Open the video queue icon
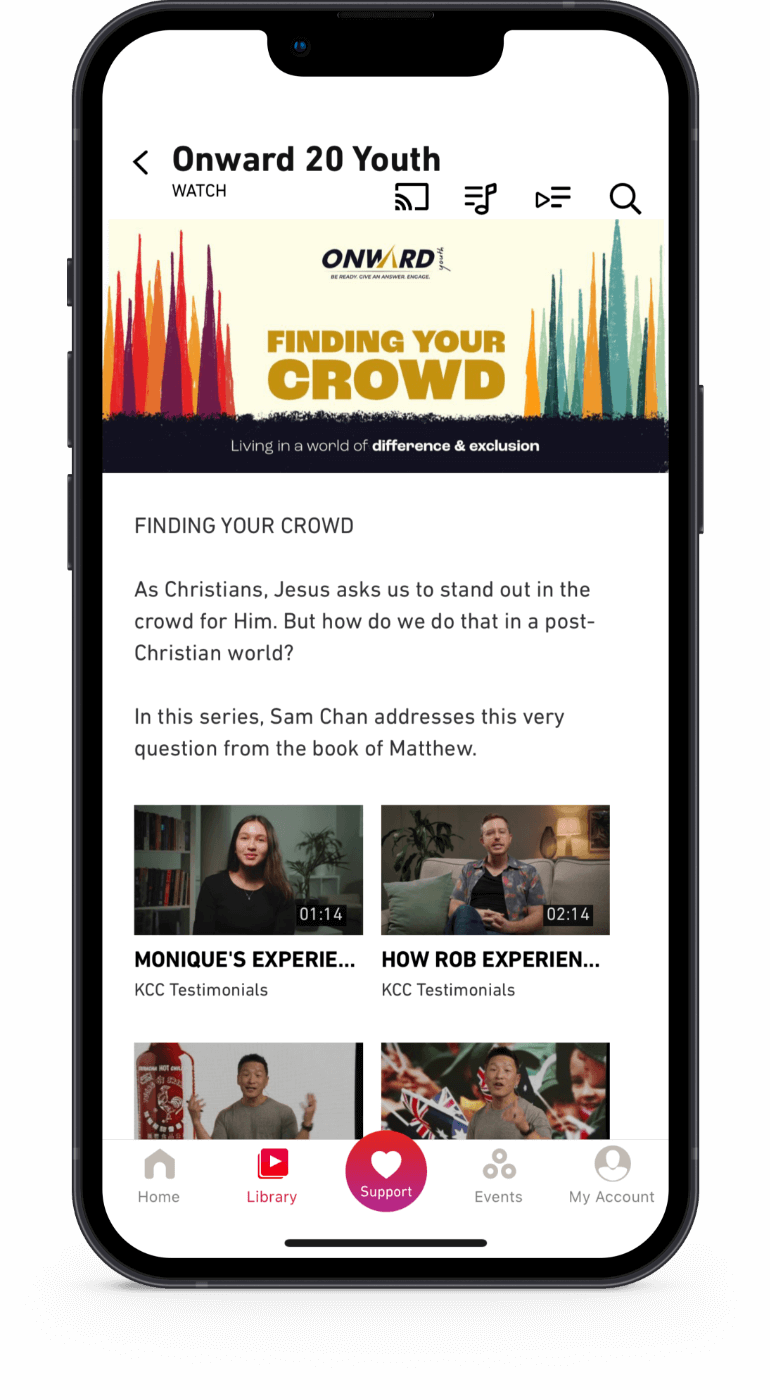This screenshot has width=770, height=1400. 553,198
